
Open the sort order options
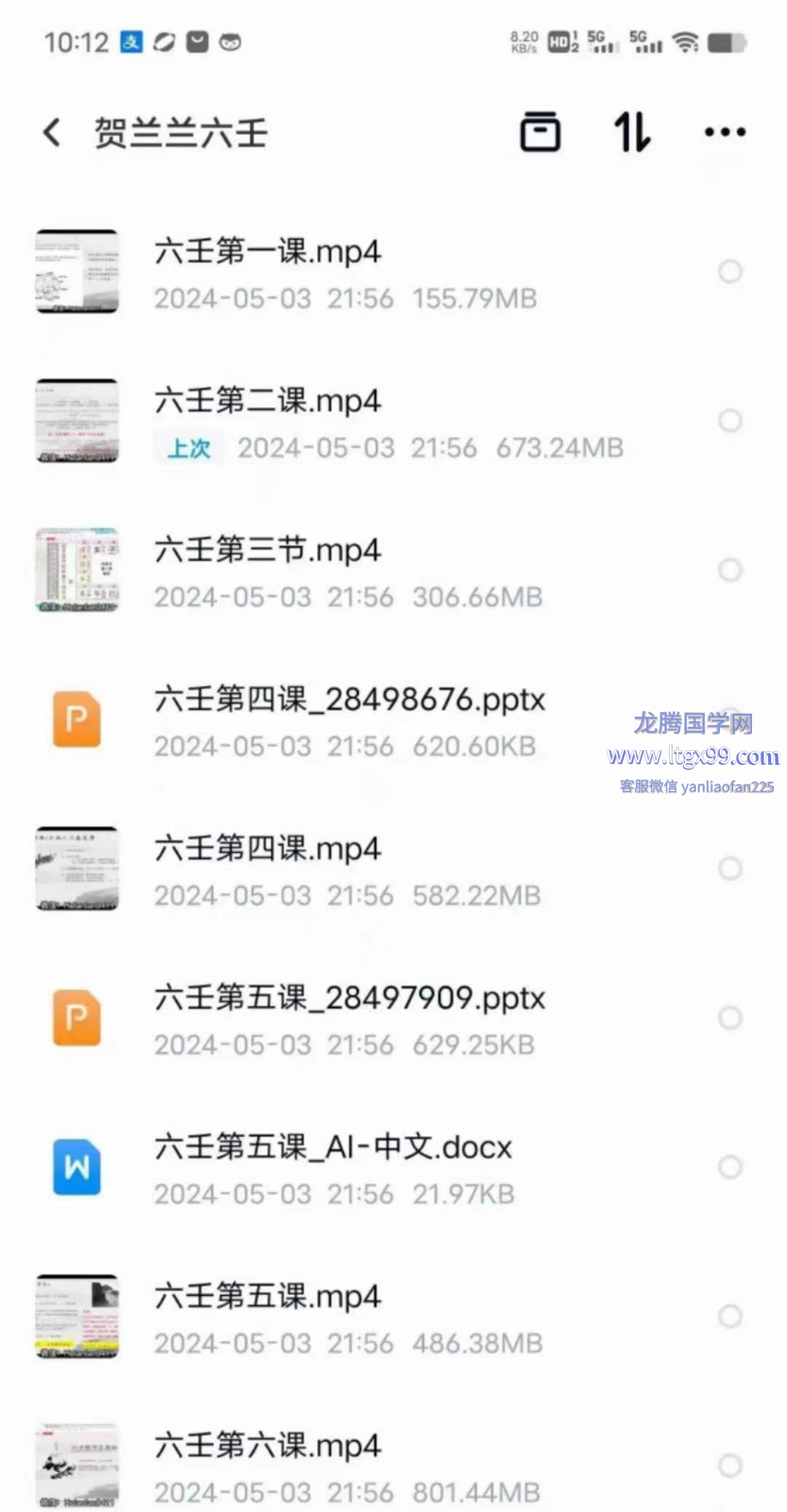point(632,132)
